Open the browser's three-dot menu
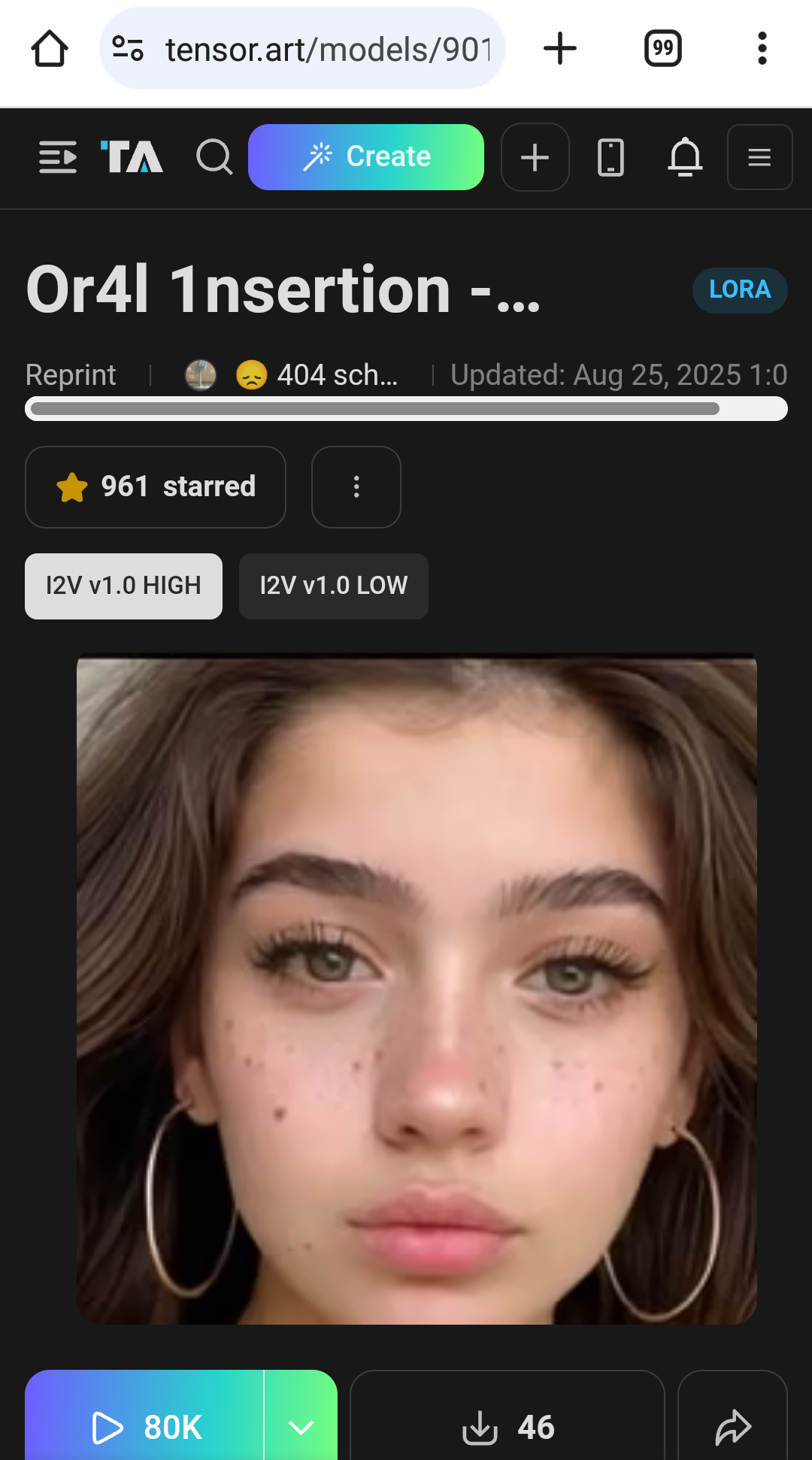This screenshot has width=812, height=1460. click(762, 49)
